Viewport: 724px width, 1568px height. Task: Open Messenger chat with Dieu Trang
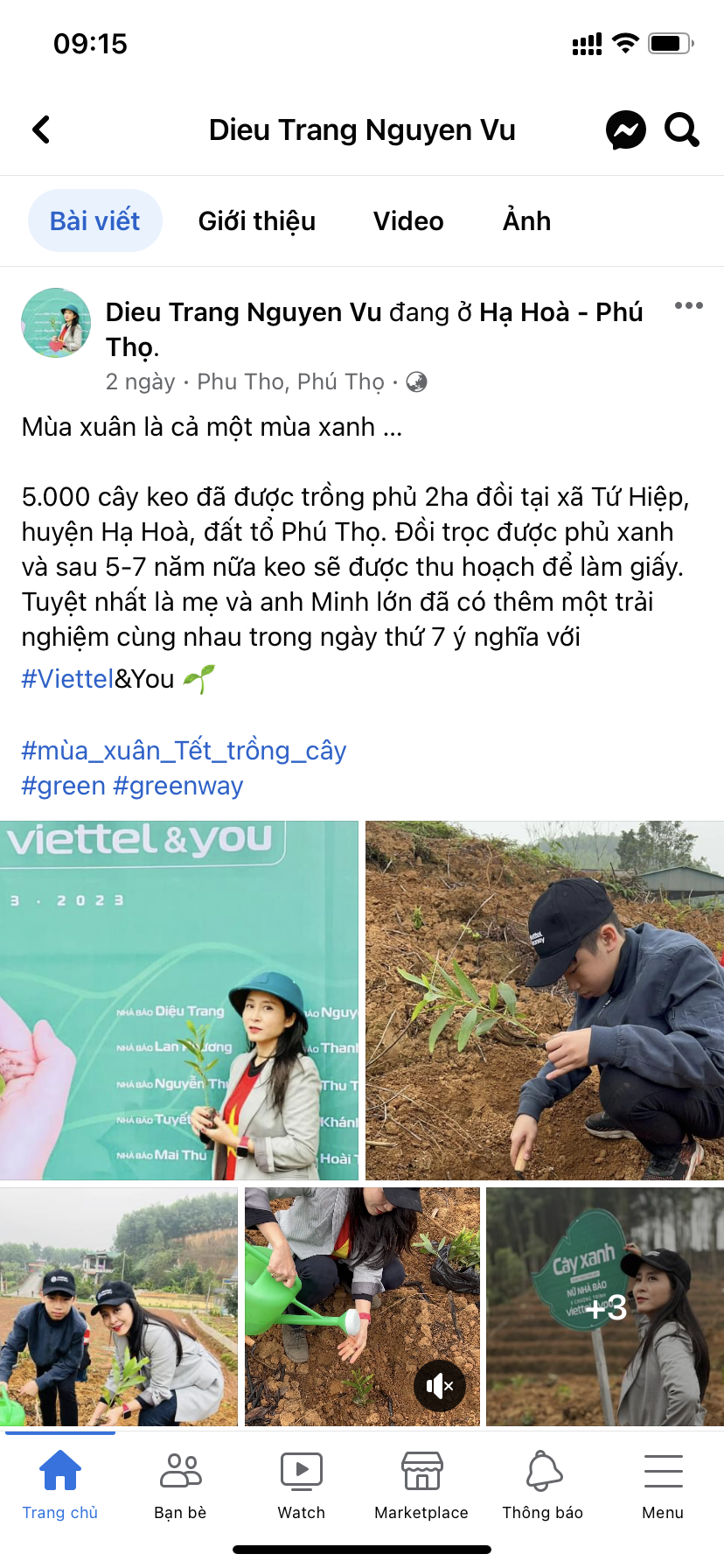click(x=626, y=130)
